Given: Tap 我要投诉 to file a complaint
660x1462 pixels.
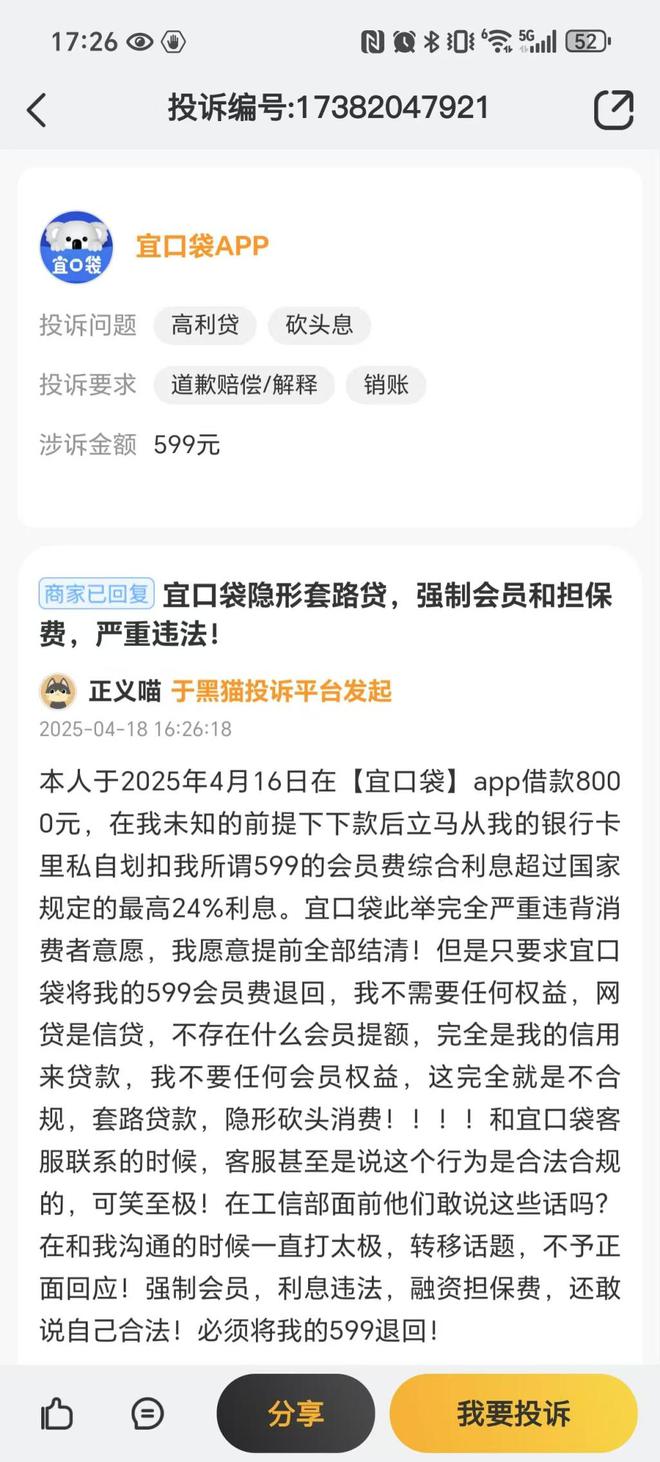Looking at the screenshot, I should [513, 1413].
